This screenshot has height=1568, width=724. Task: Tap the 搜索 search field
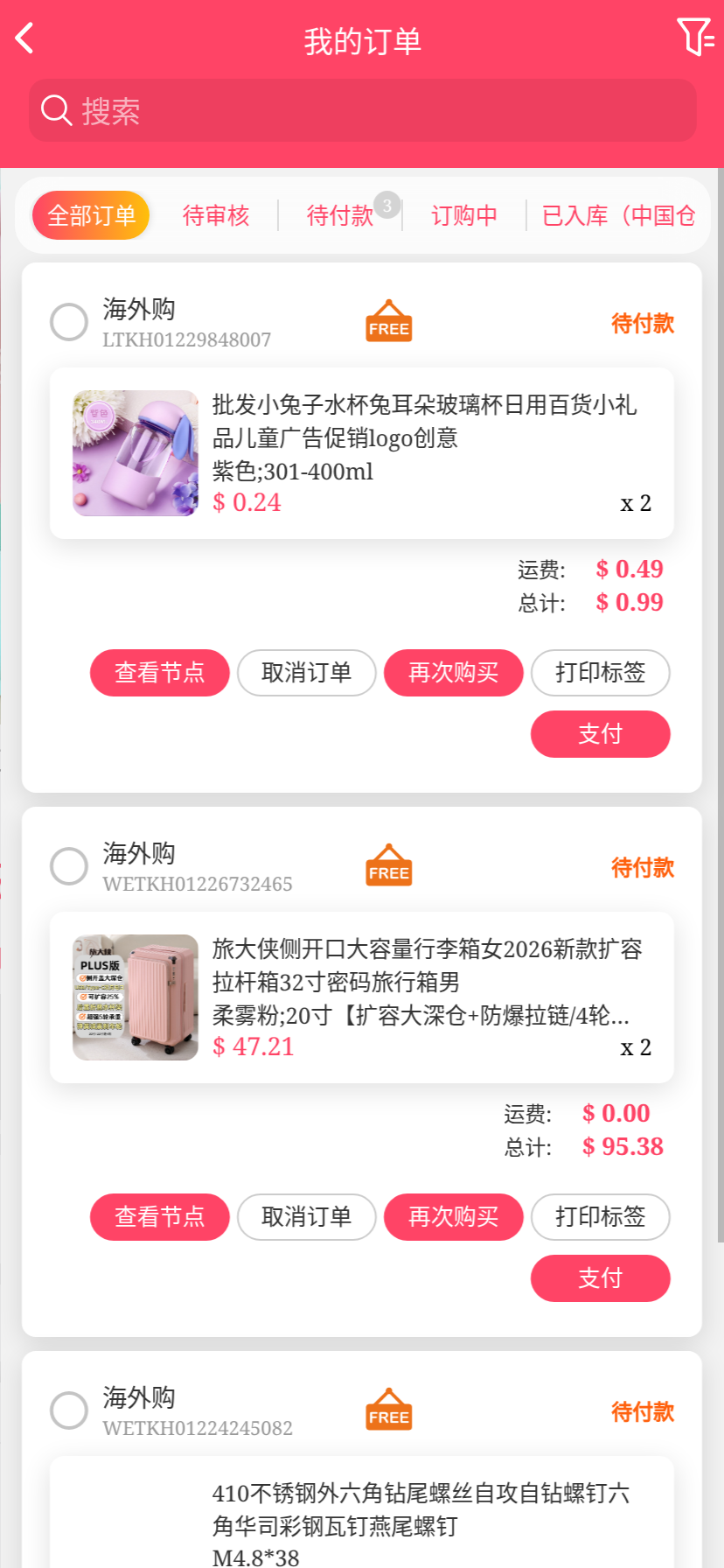(363, 110)
